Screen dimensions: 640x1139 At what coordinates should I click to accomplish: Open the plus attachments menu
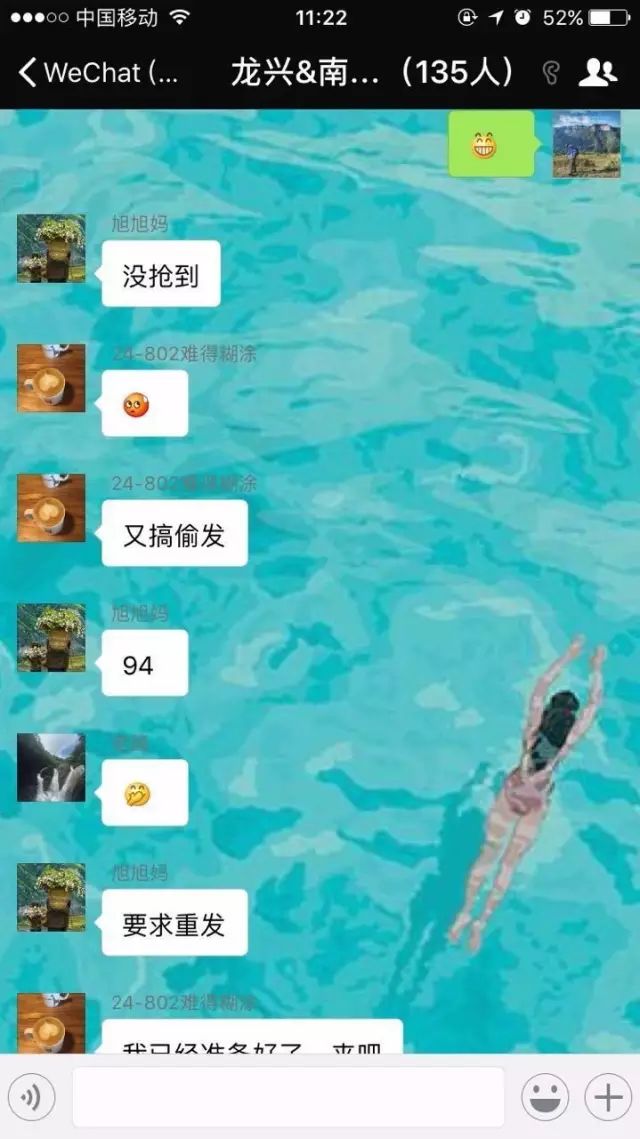pyautogui.click(x=608, y=1098)
